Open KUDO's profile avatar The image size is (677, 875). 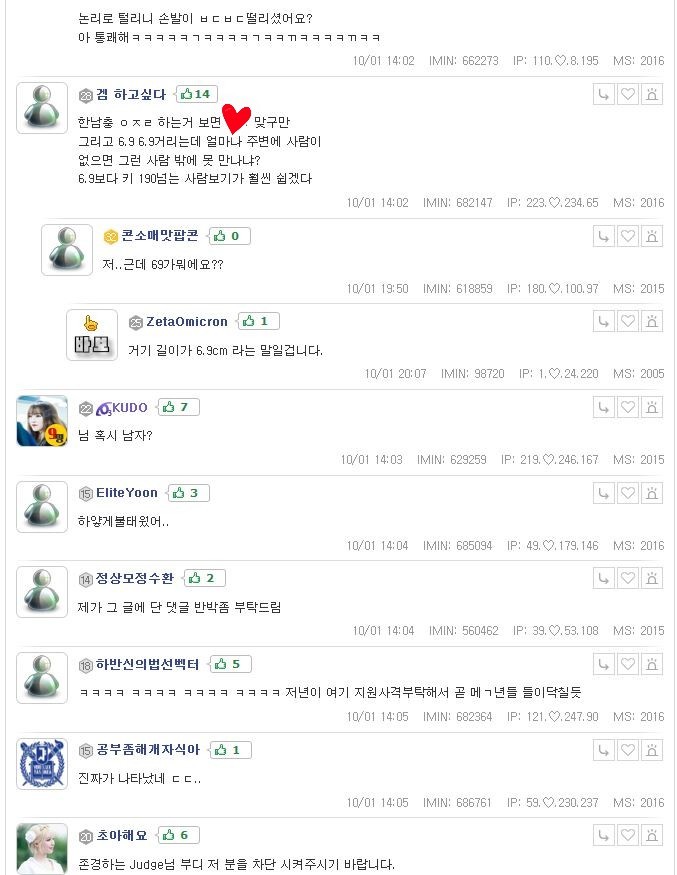pyautogui.click(x=42, y=421)
